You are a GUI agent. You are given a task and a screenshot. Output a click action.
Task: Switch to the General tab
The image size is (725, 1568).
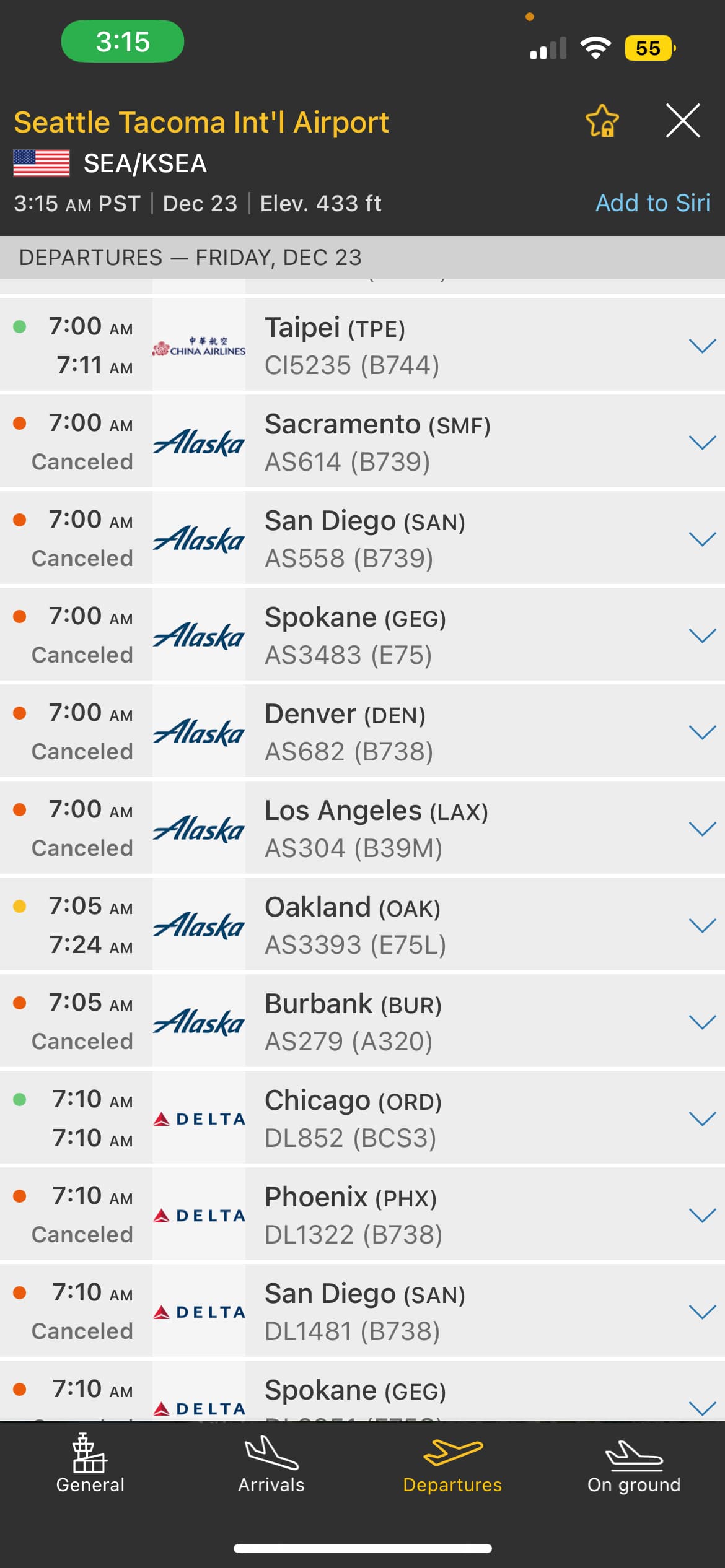90,1465
